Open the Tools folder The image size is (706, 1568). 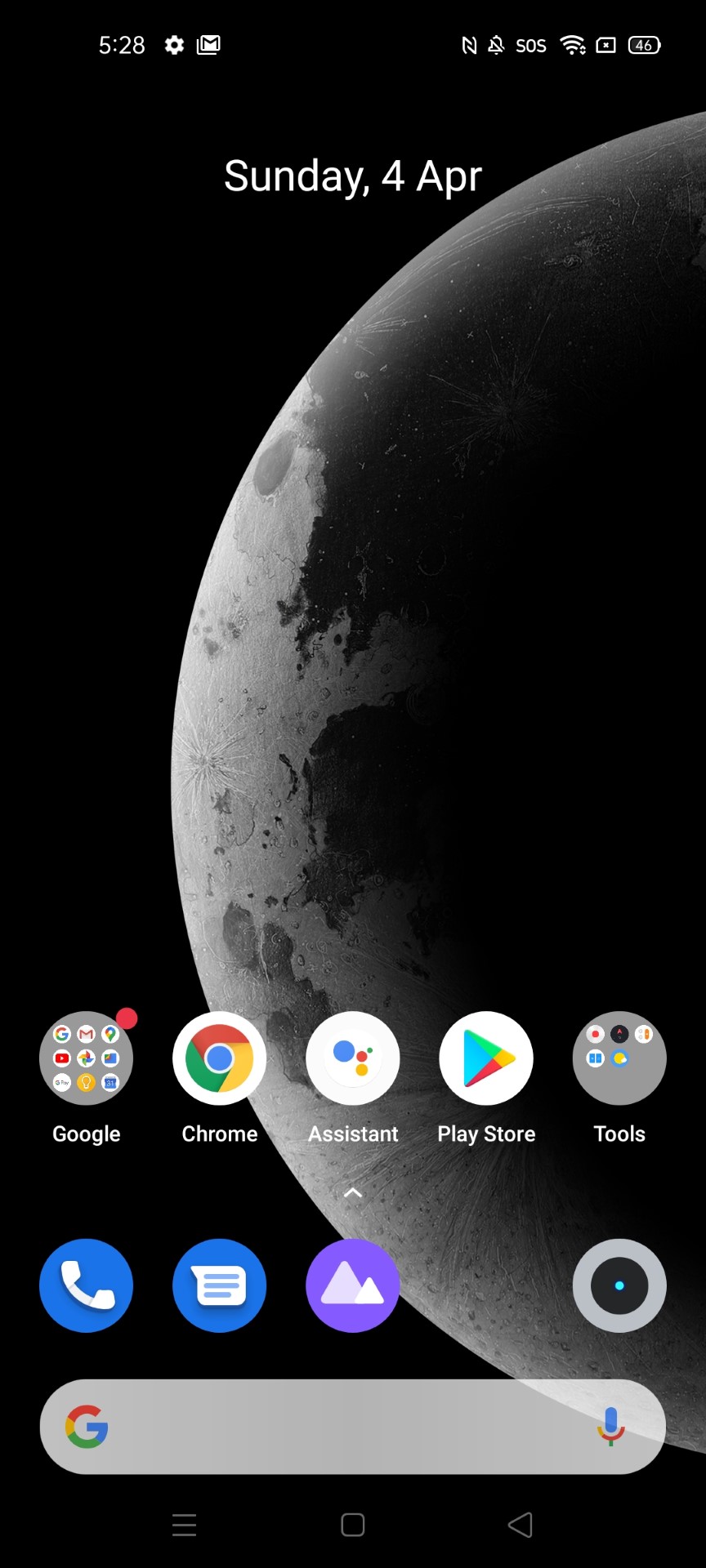coord(619,1058)
